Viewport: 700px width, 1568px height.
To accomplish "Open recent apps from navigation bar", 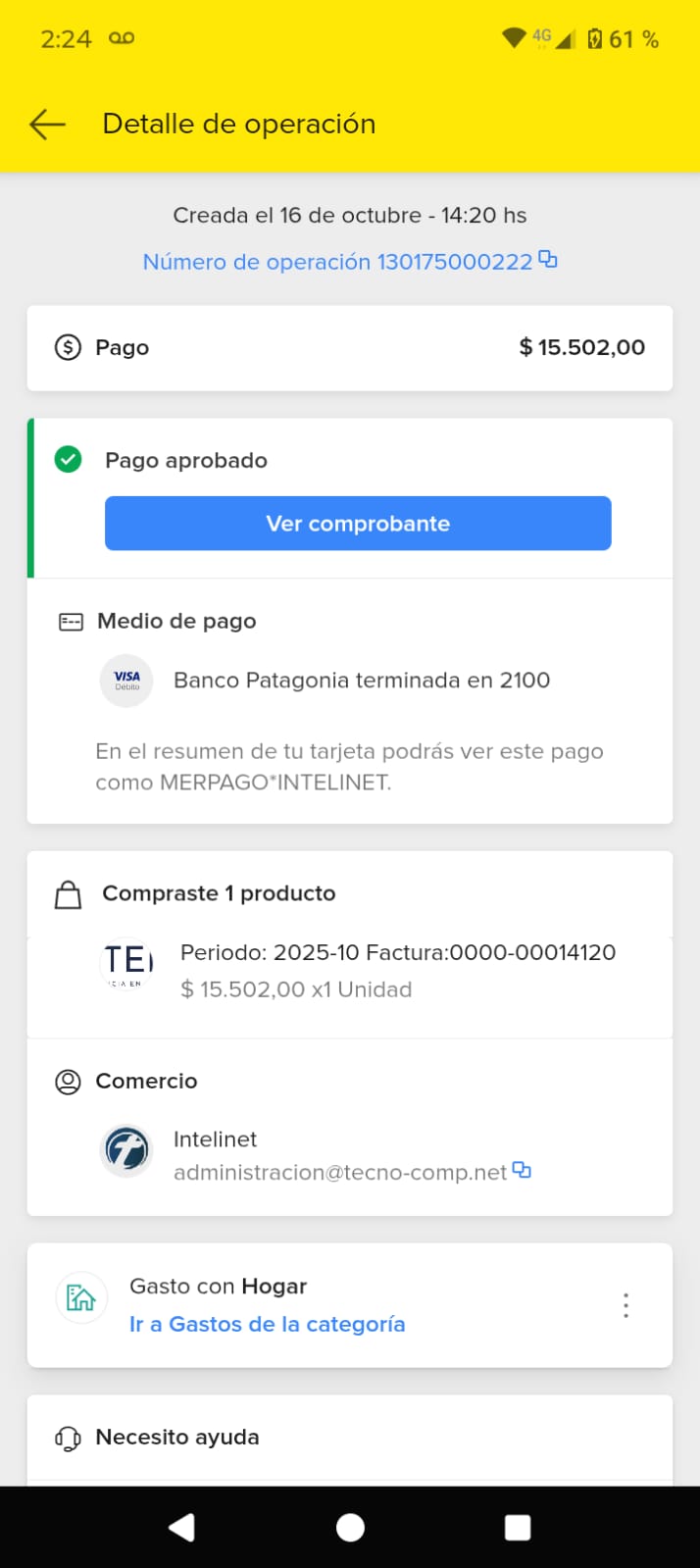I will [518, 1527].
